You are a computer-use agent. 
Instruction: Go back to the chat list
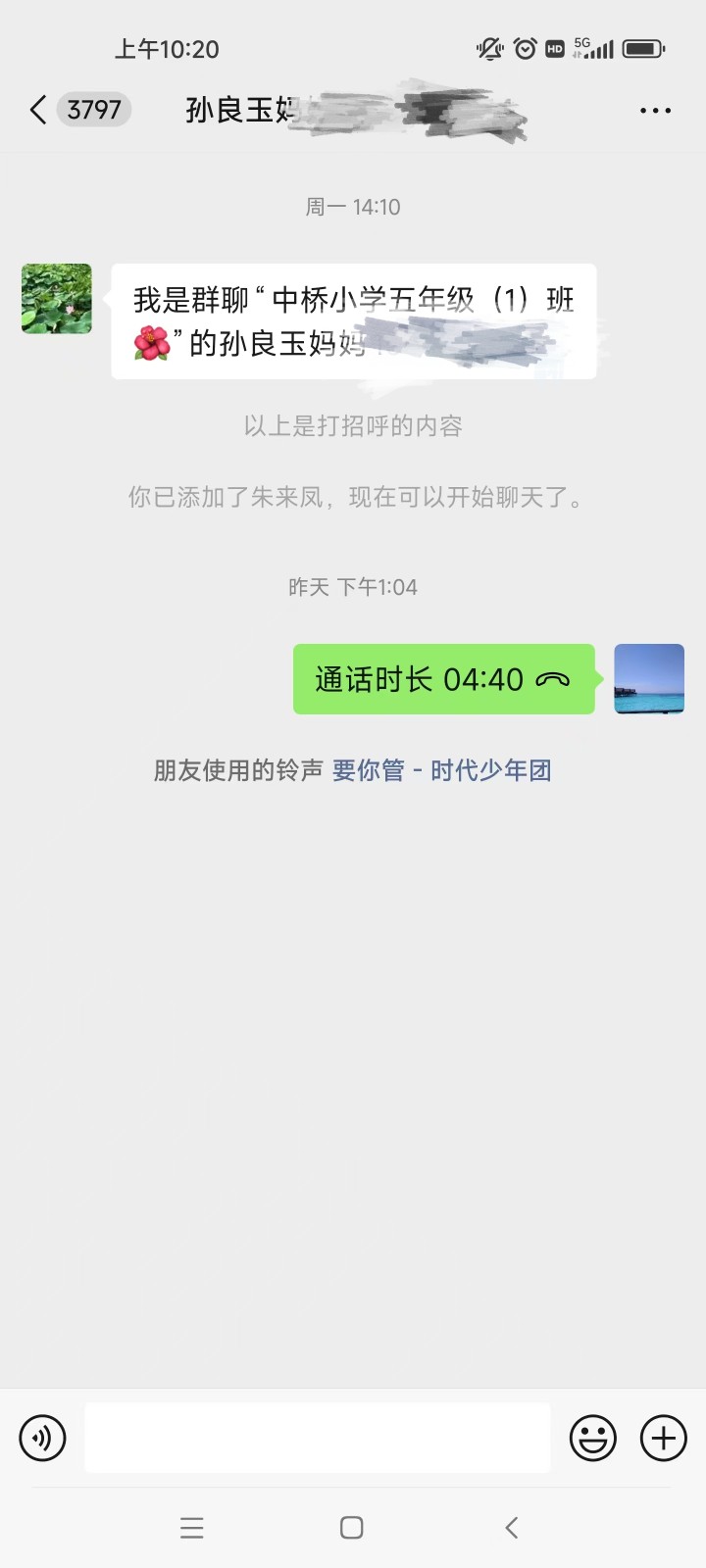pyautogui.click(x=39, y=110)
